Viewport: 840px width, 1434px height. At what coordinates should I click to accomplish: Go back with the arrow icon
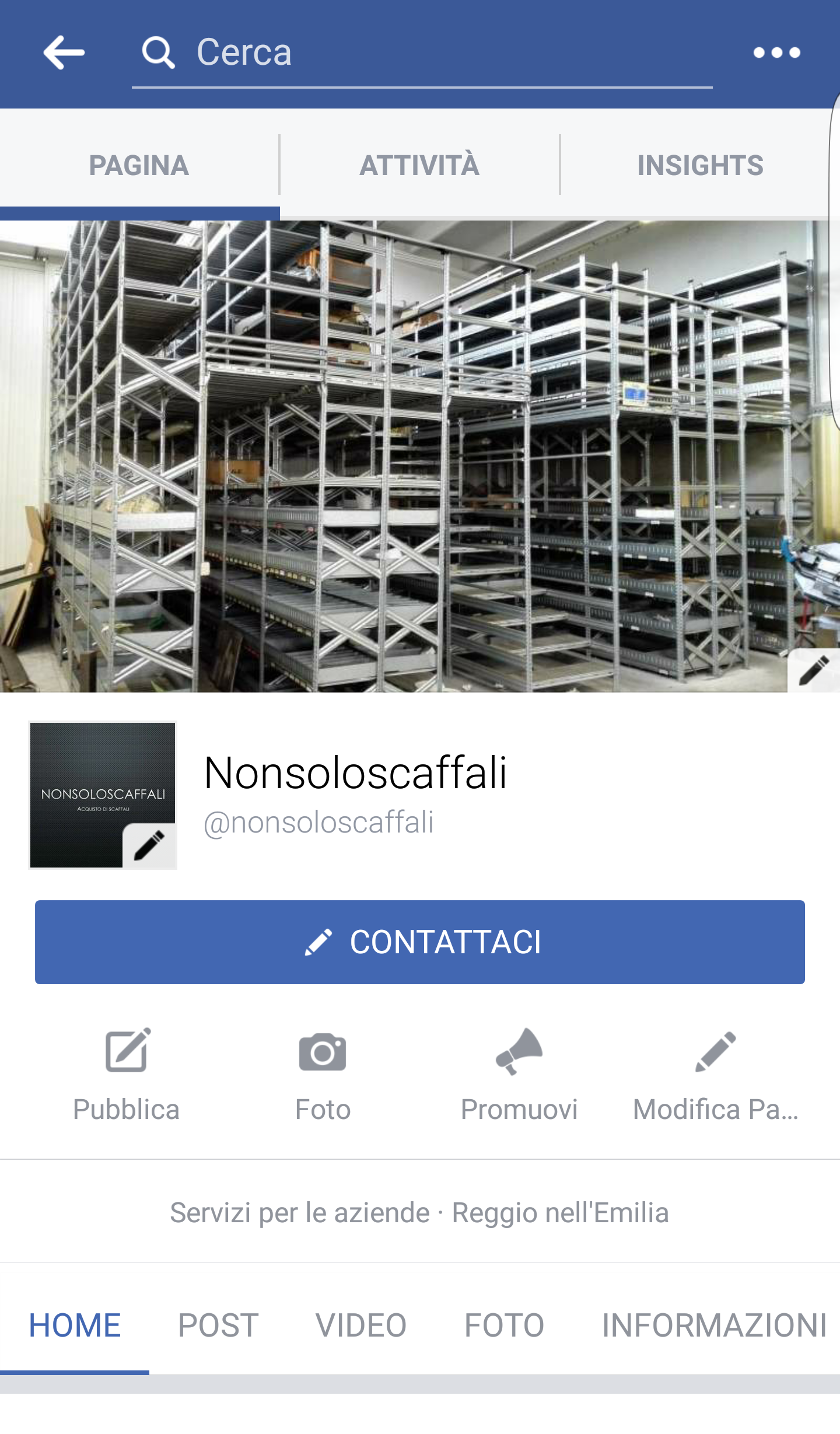[64, 53]
